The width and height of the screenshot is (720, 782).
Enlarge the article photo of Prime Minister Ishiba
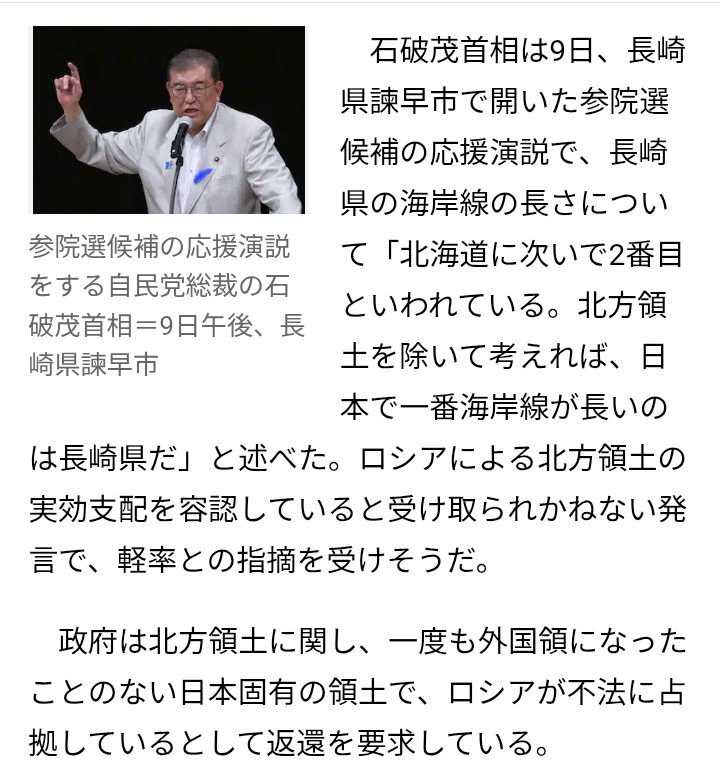(169, 120)
